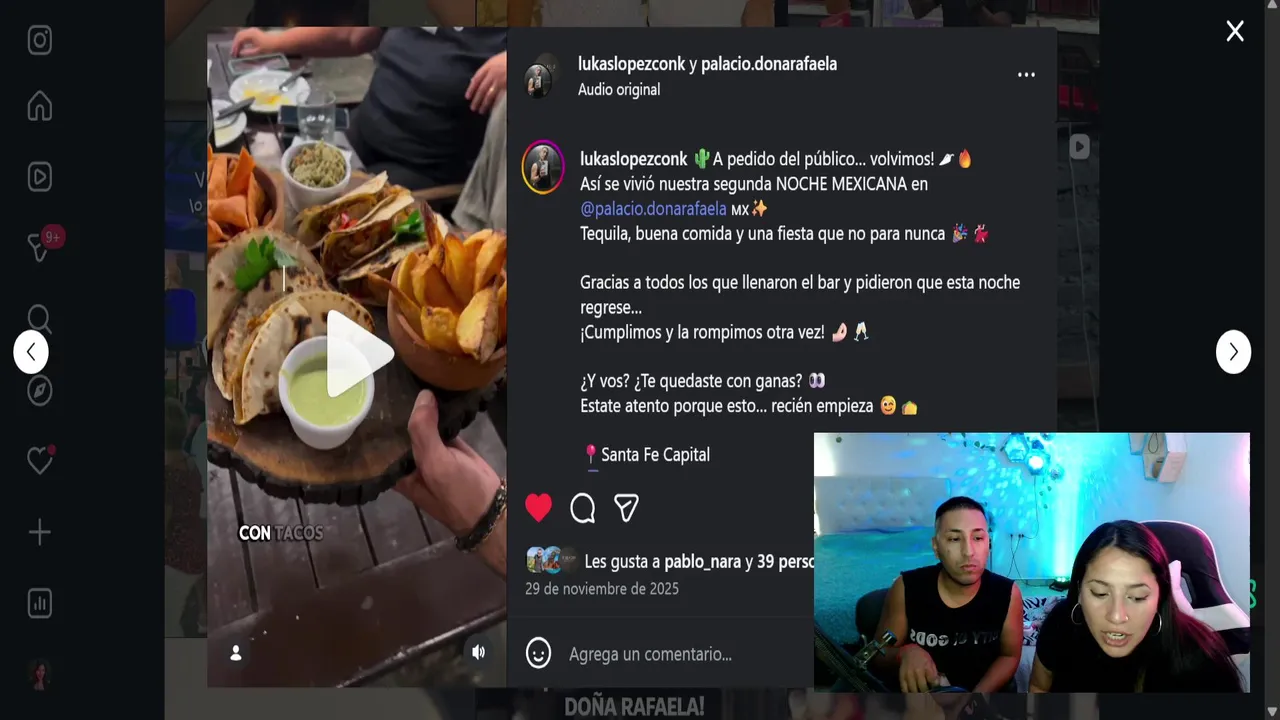Open the @palacio.donarafaela mention link

point(653,209)
